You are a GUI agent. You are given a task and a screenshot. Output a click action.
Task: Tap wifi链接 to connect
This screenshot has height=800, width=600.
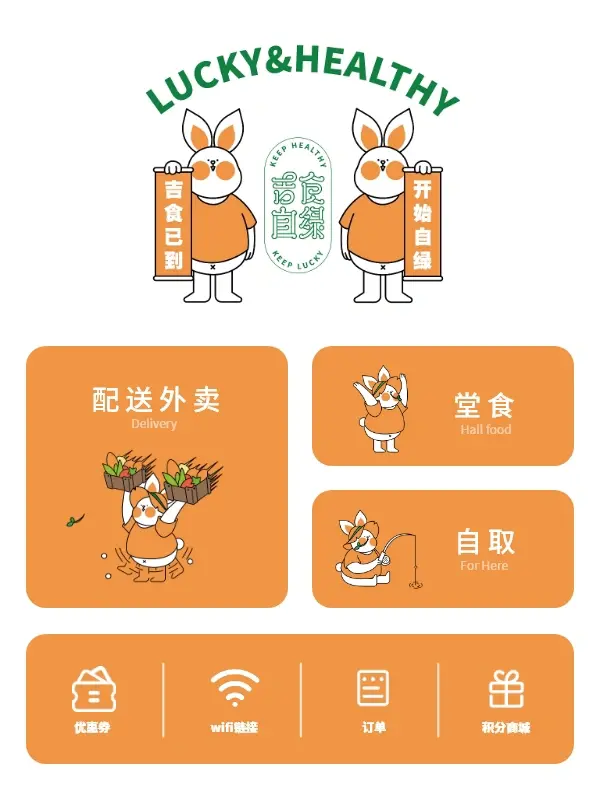coord(234,700)
